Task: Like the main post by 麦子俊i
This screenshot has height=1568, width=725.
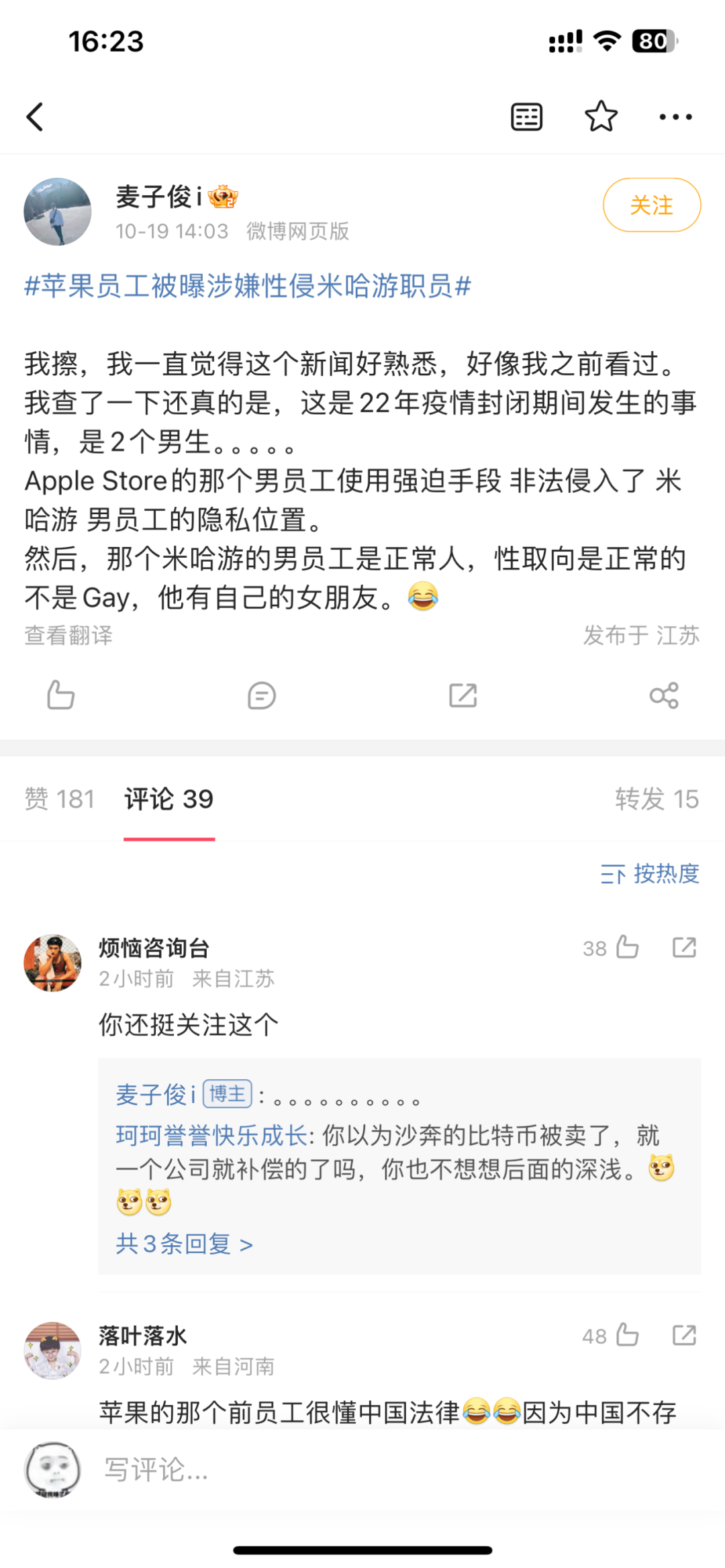Action: click(x=60, y=695)
